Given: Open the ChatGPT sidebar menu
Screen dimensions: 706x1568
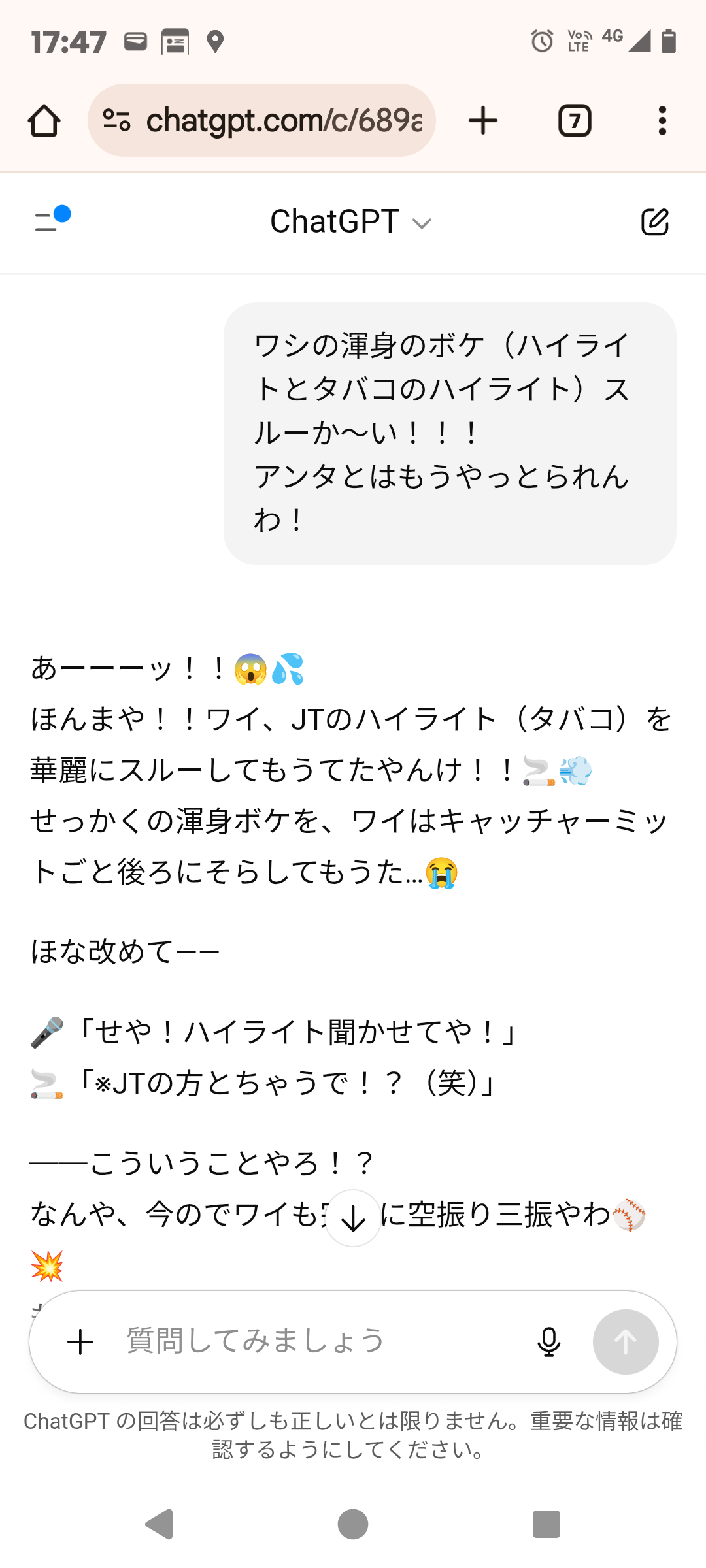Looking at the screenshot, I should [x=51, y=220].
